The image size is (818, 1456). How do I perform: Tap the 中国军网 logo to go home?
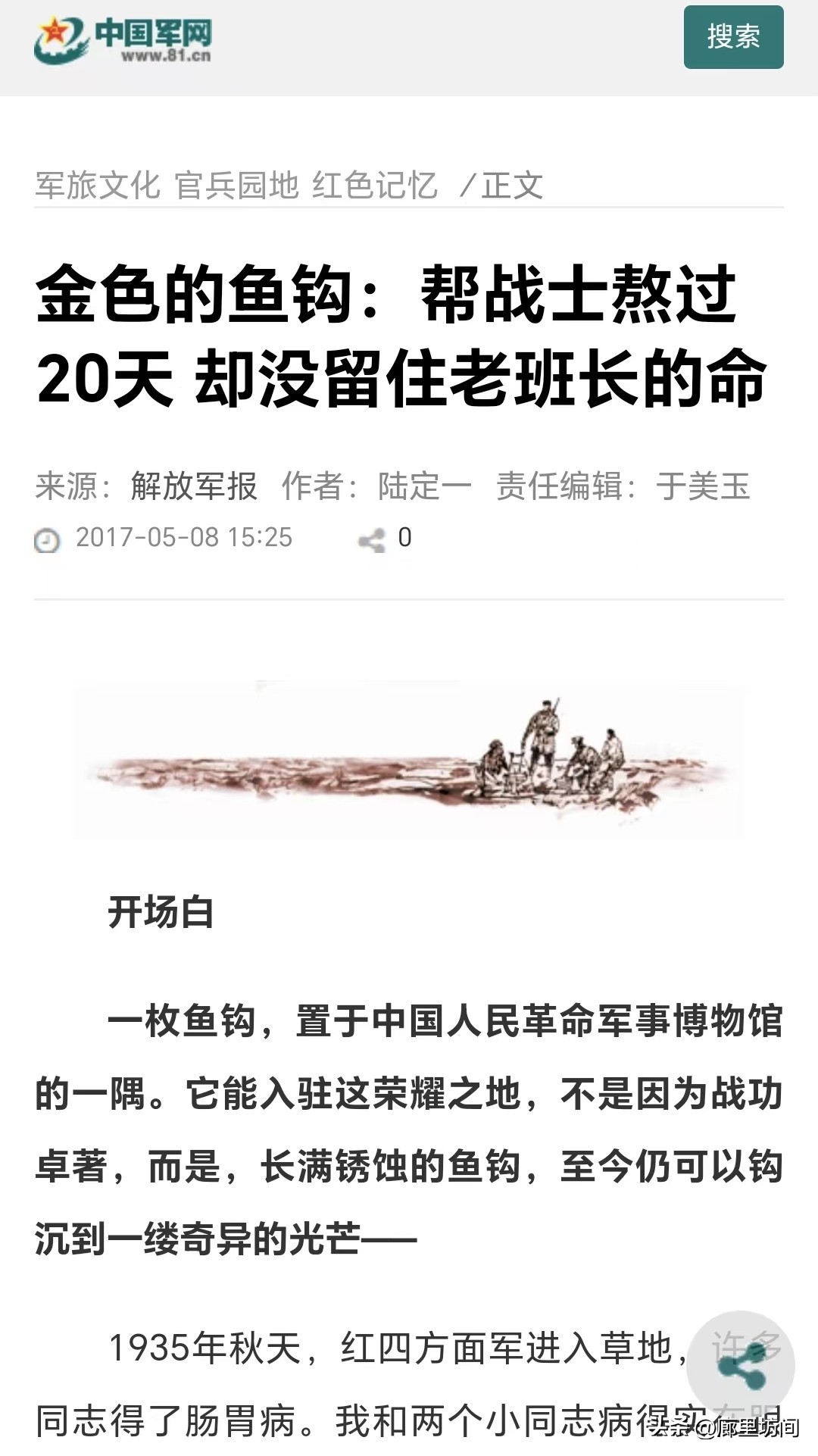tap(123, 40)
